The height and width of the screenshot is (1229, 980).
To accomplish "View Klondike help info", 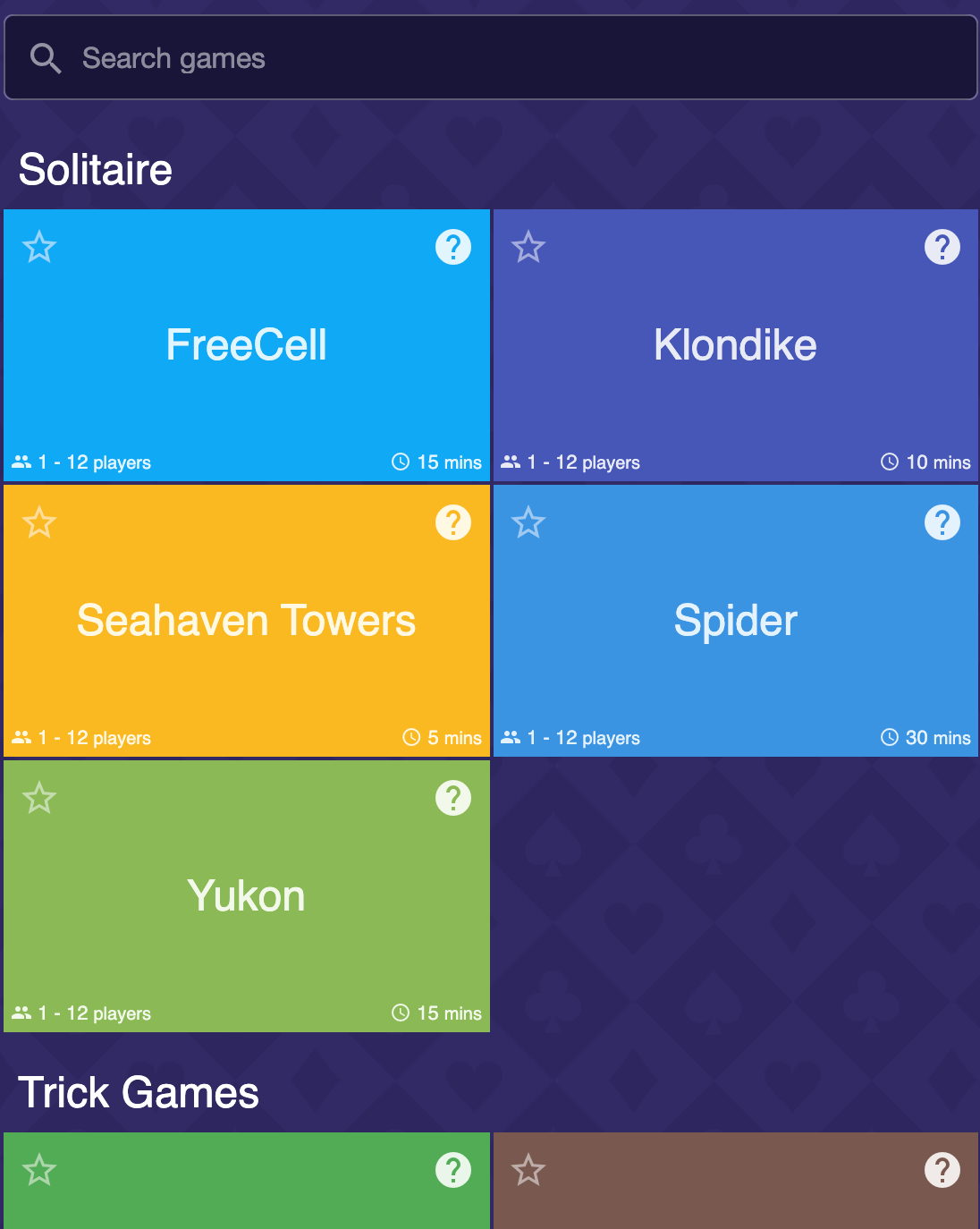I will [x=942, y=247].
